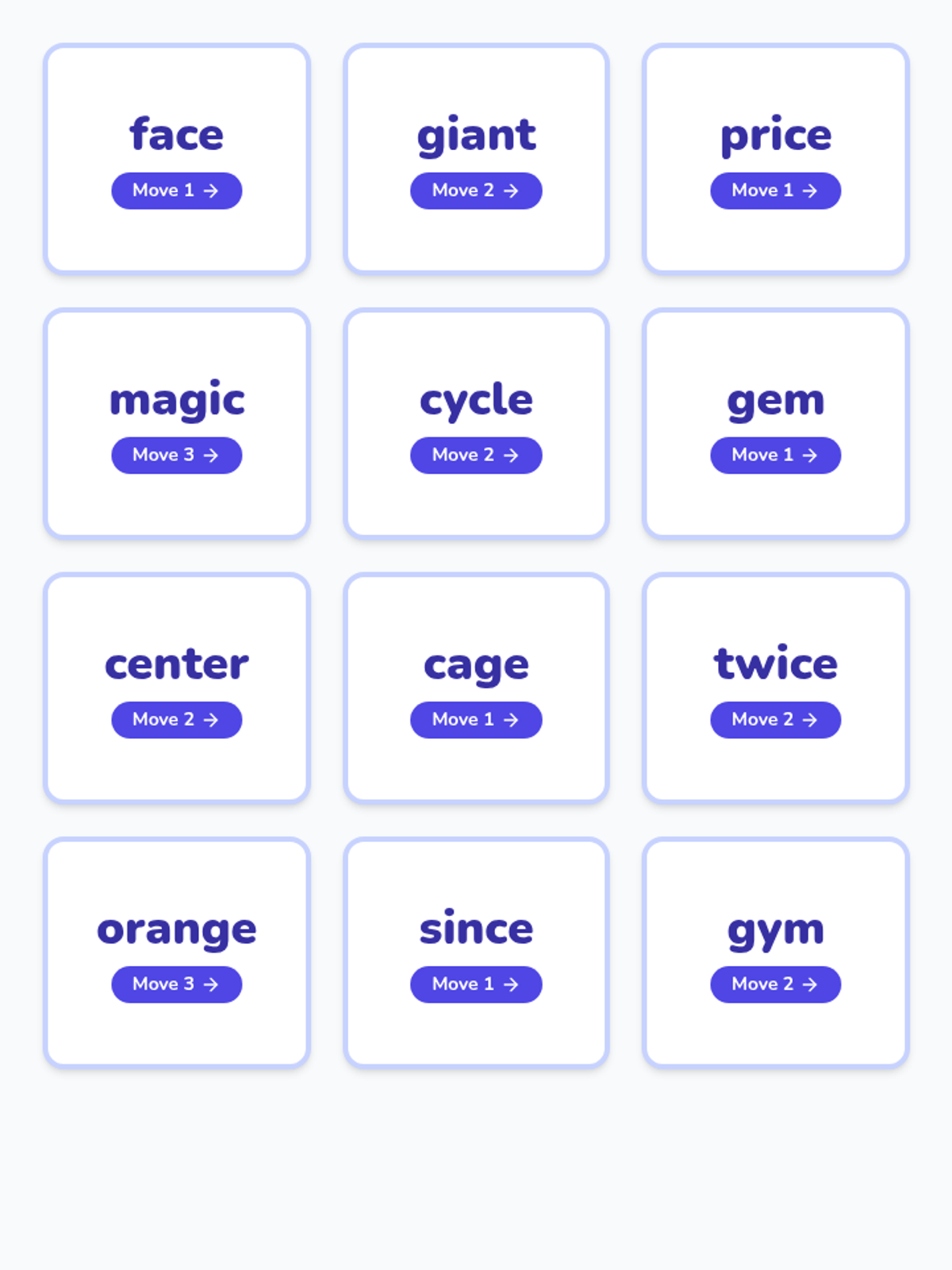Image resolution: width=952 pixels, height=1270 pixels.
Task: Tap Move 3 on the magic card
Action: (x=176, y=456)
